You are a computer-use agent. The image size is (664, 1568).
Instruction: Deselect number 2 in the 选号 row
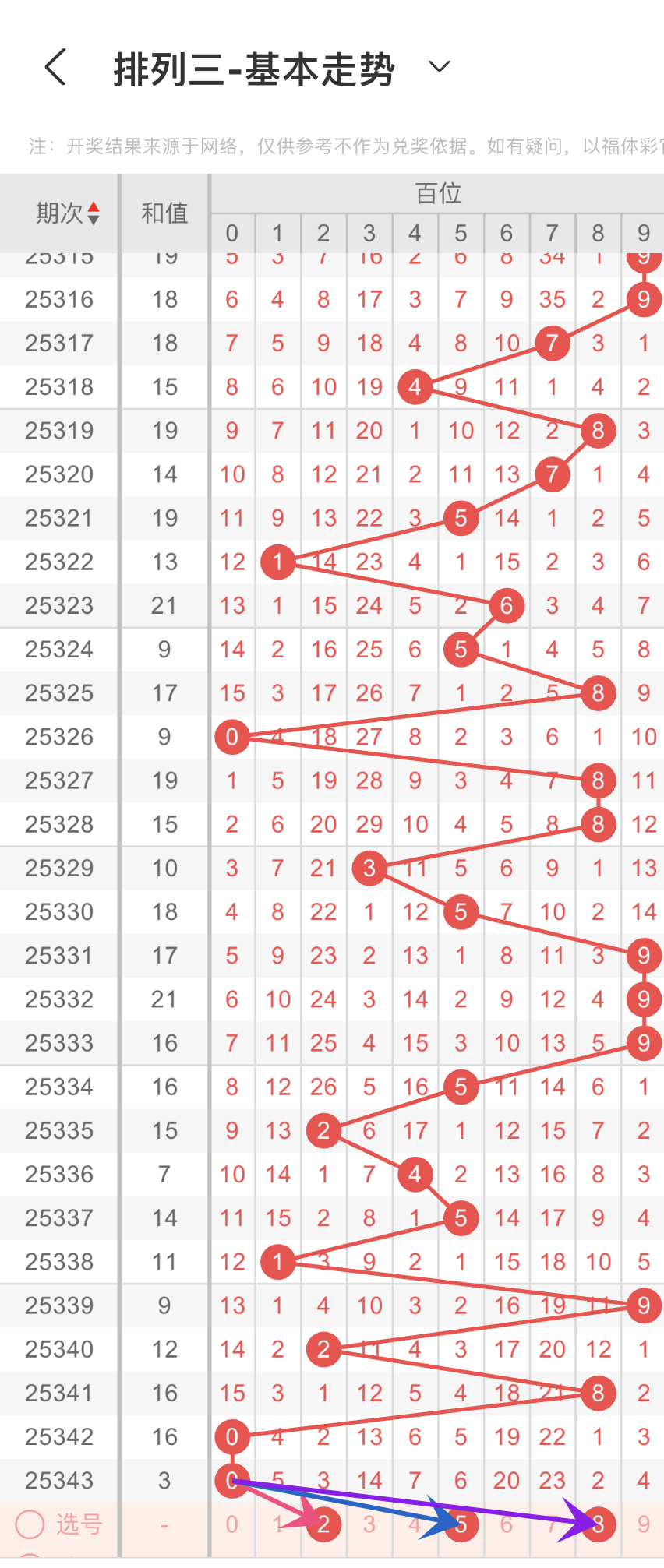(x=323, y=1524)
